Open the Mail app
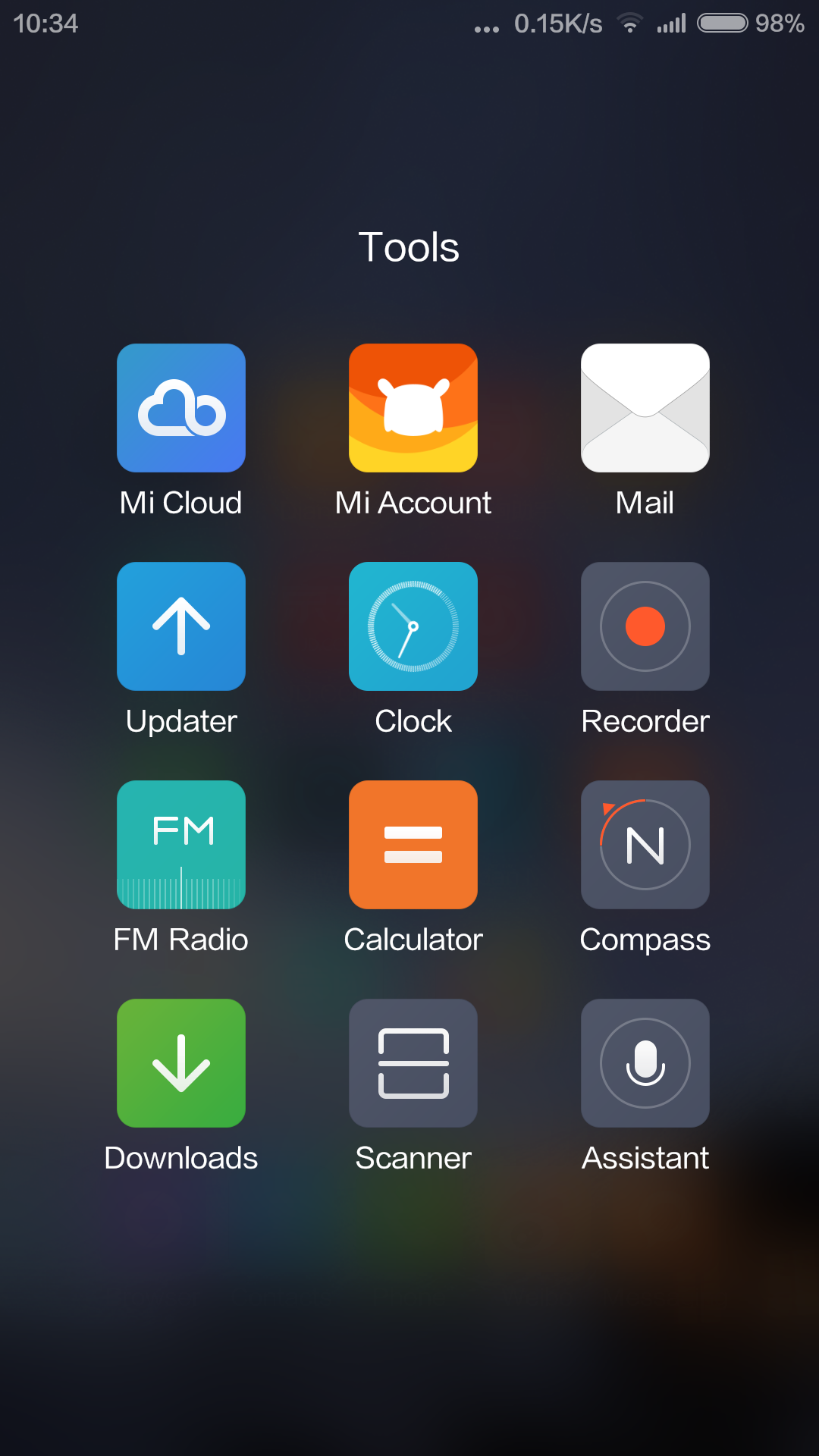The image size is (819, 1456). click(645, 408)
